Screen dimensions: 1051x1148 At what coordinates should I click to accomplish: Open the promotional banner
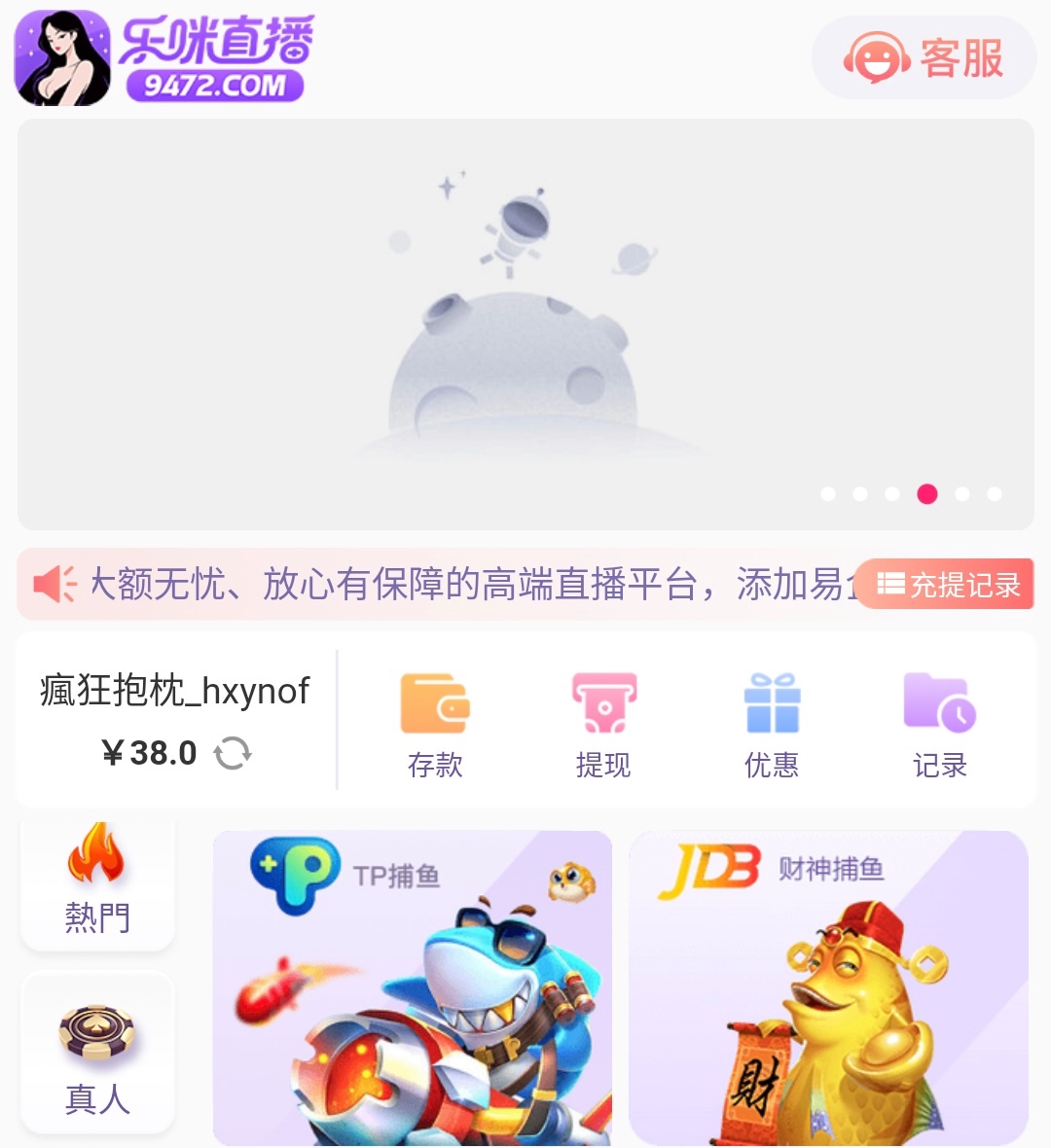tap(525, 324)
